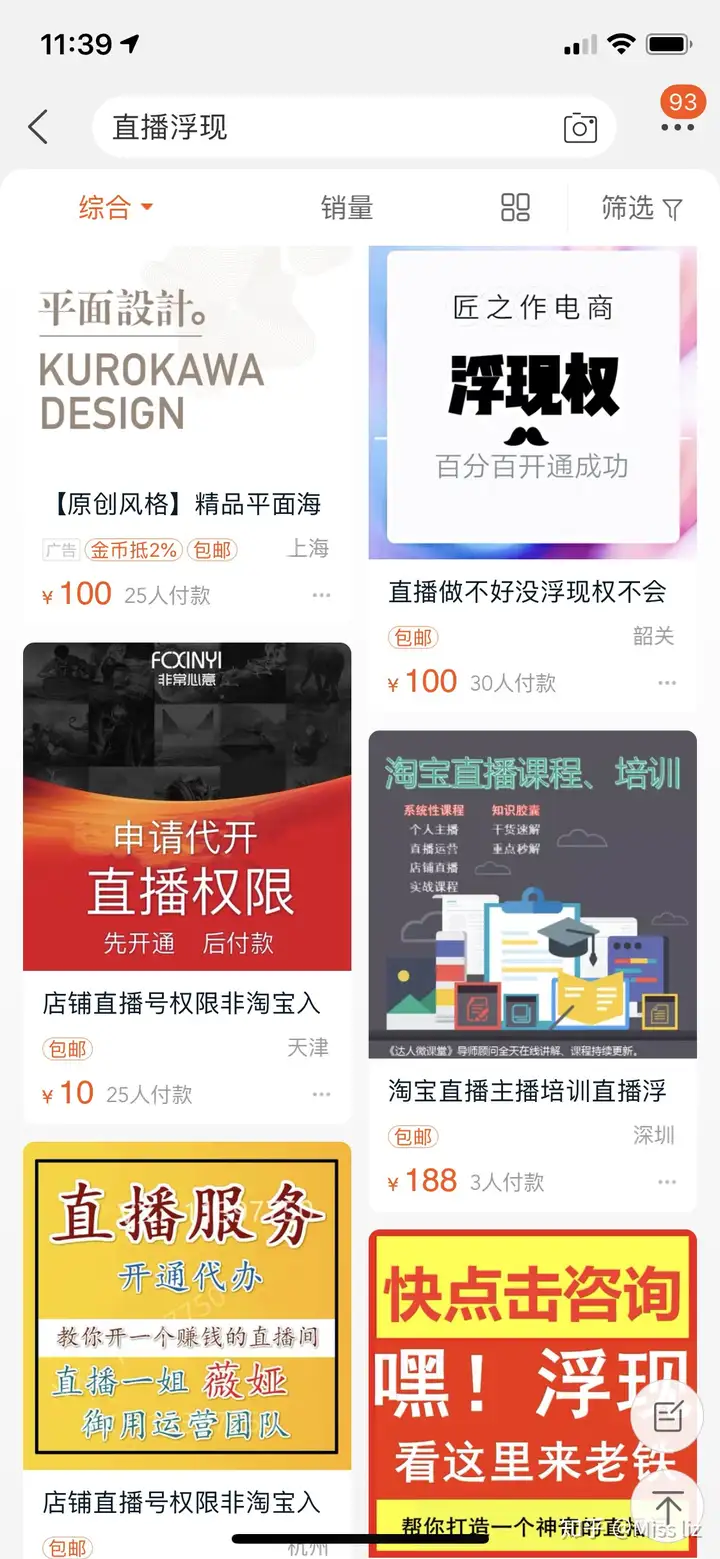Go back using the arrow
The height and width of the screenshot is (1559, 720).
pos(38,127)
